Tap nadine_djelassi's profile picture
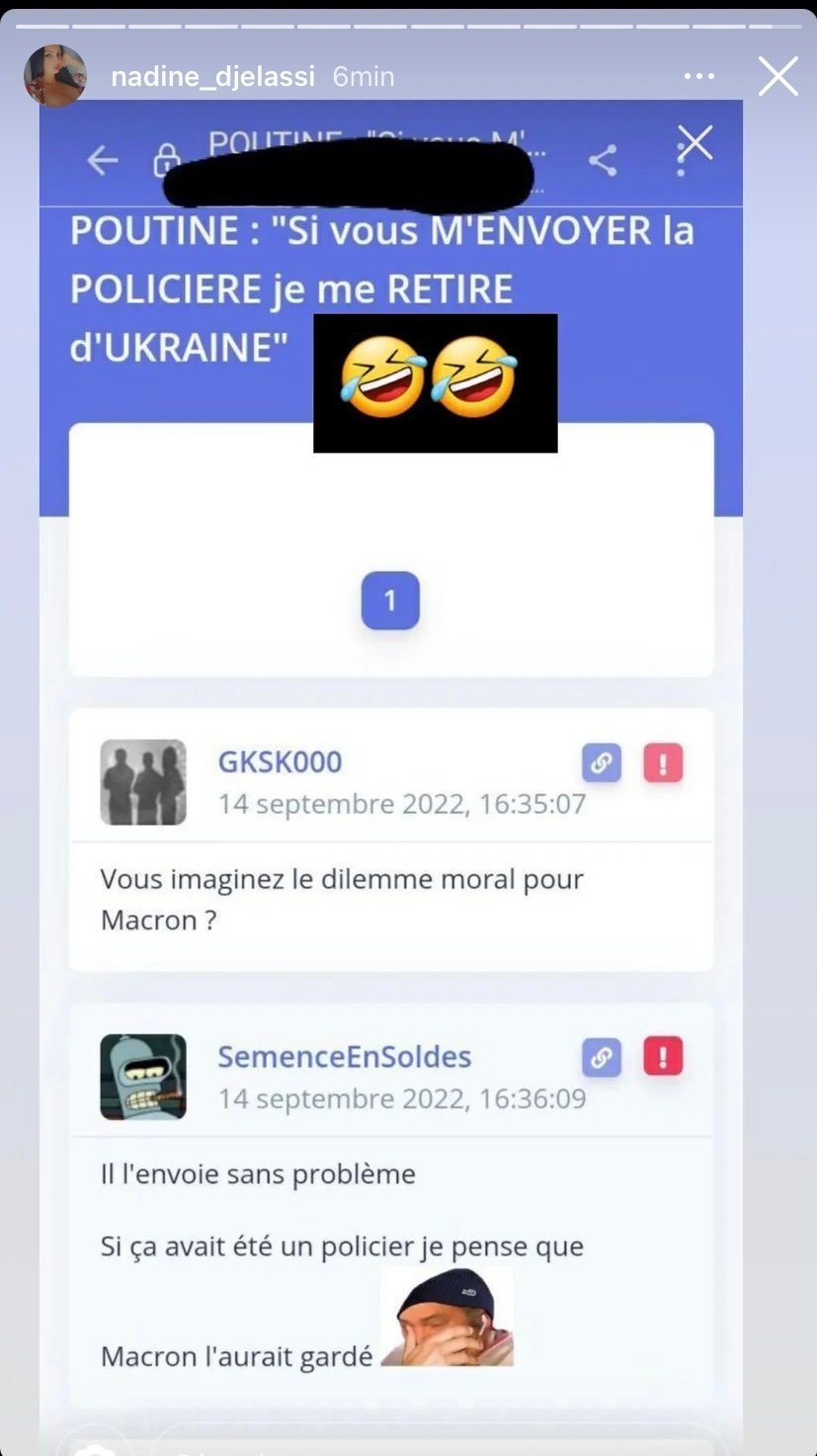Screen dimensions: 817x1456 pos(55,75)
